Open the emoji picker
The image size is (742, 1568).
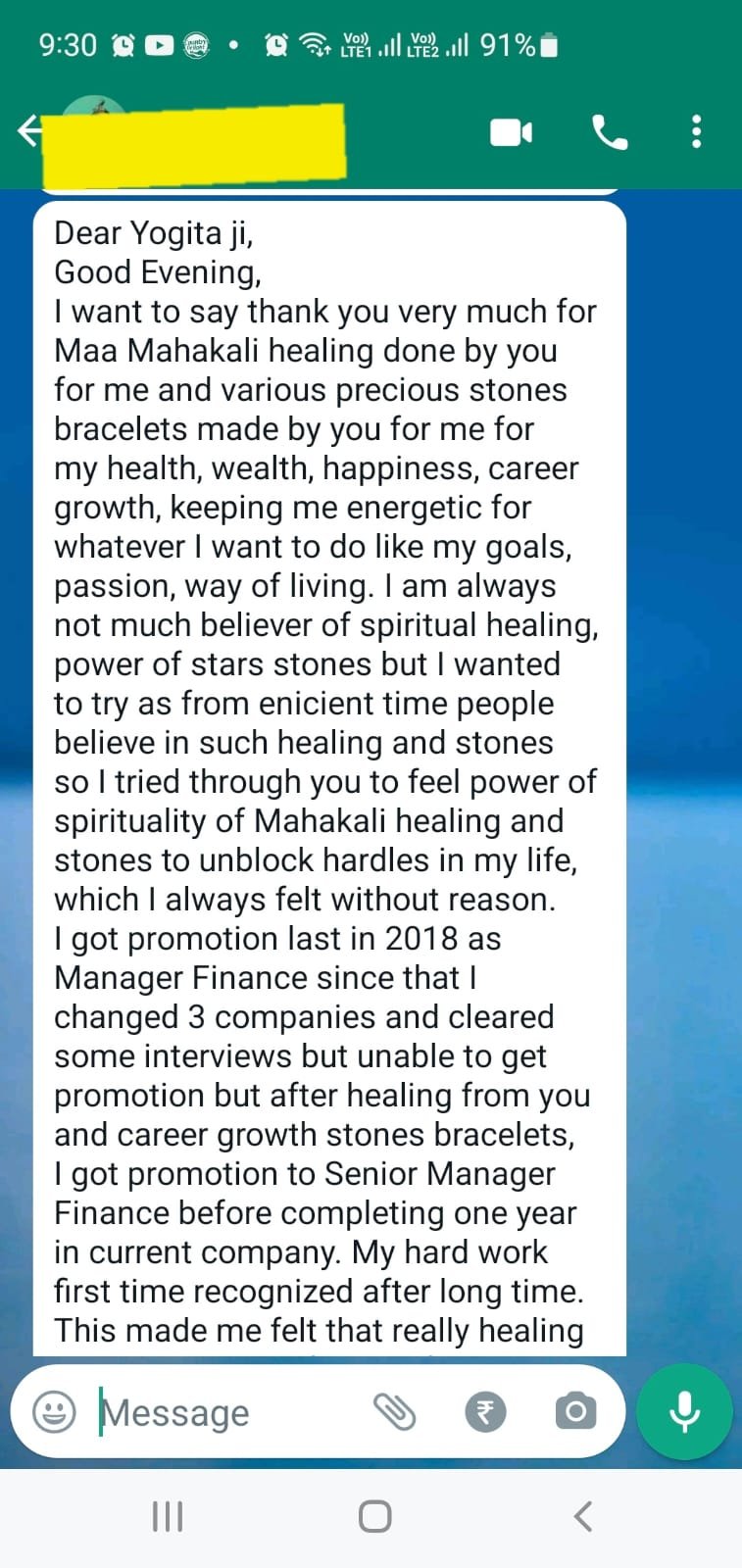[x=54, y=1412]
